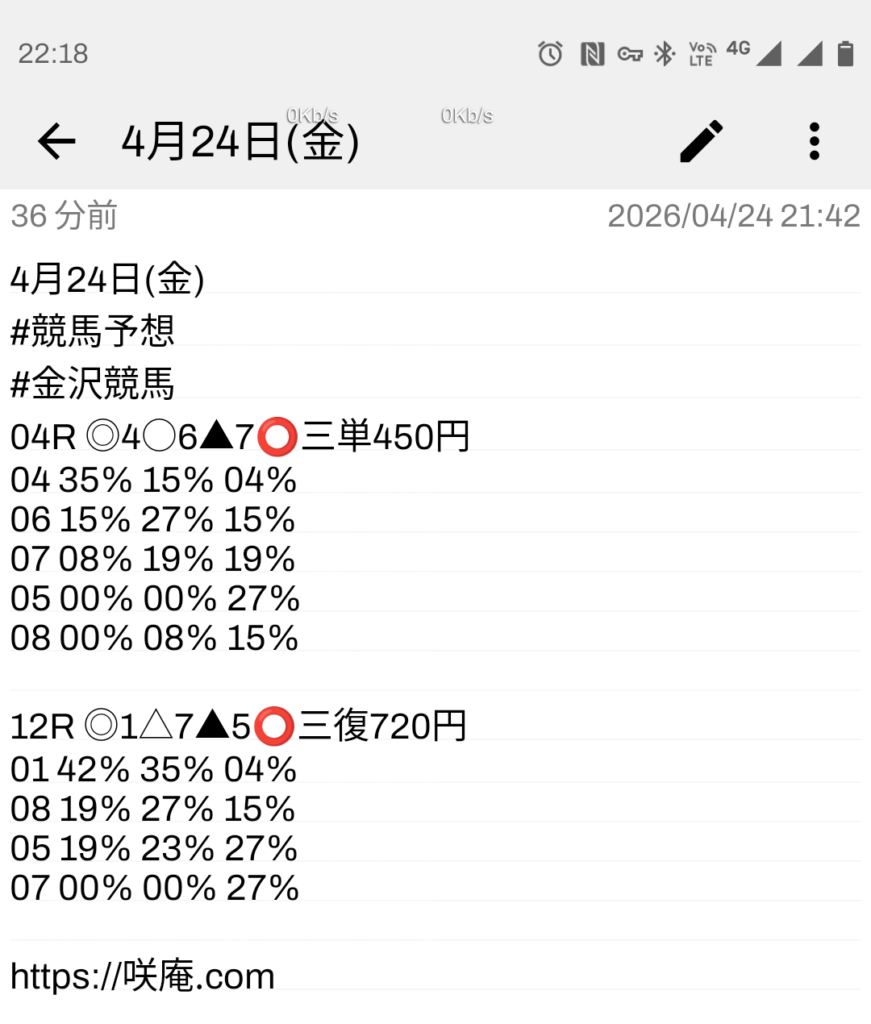Viewport: 871px width, 1024px height.
Task: Open the three-dot overflow menu
Action: pyautogui.click(x=814, y=141)
